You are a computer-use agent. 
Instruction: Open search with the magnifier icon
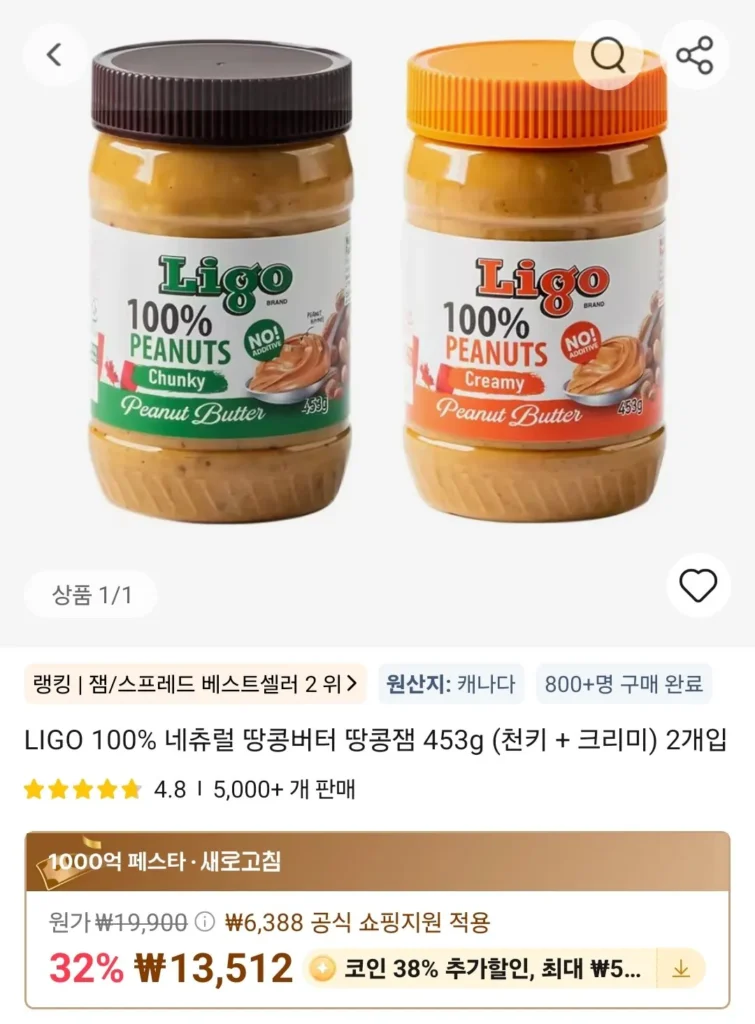pyautogui.click(x=608, y=55)
